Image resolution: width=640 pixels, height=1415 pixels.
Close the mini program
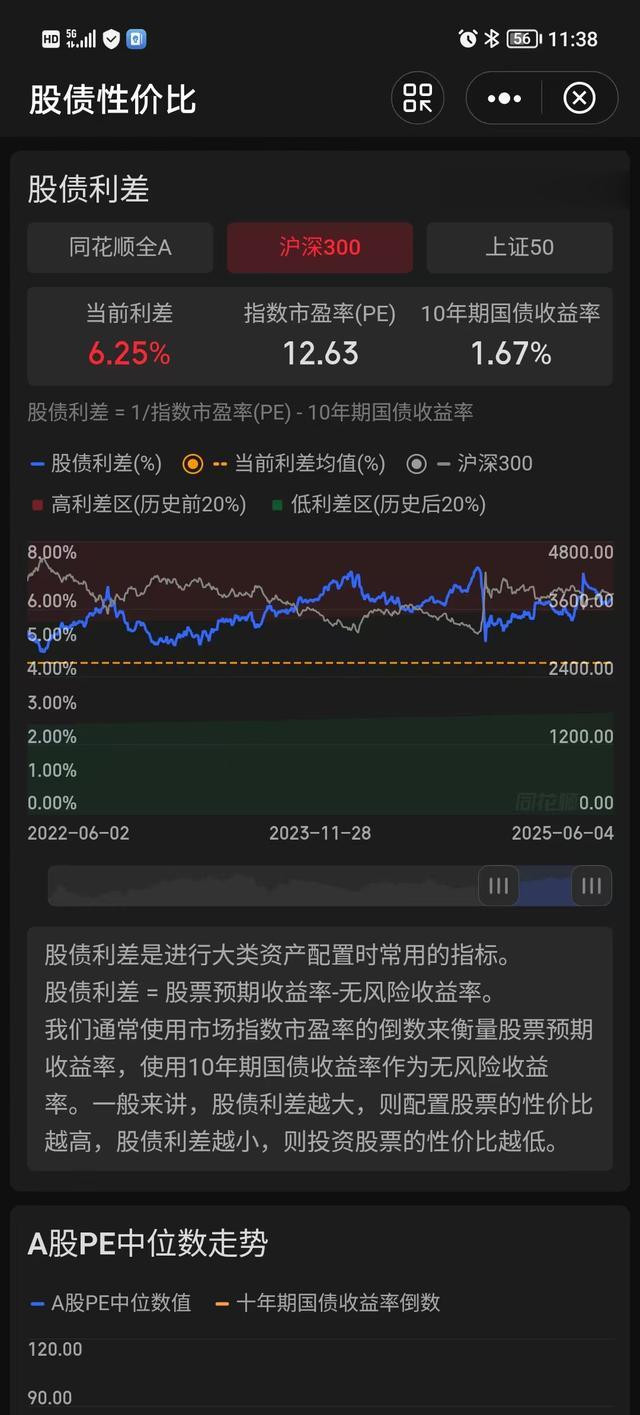coord(579,98)
